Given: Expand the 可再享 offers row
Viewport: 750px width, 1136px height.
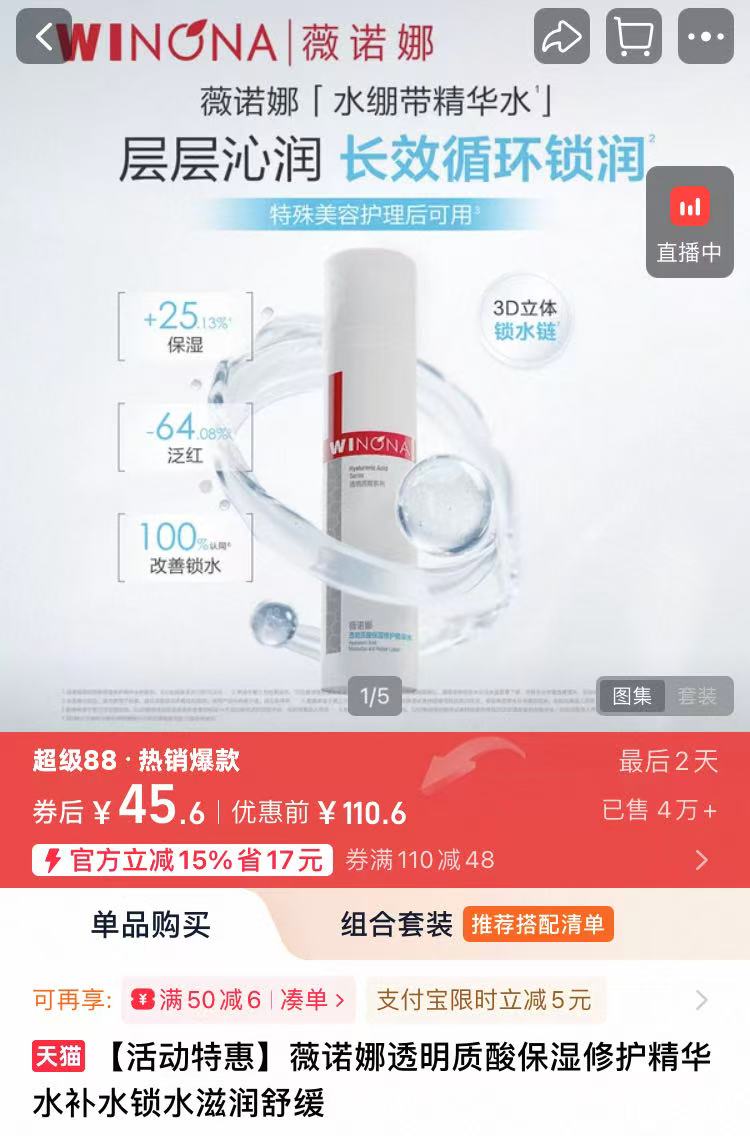Looking at the screenshot, I should click(x=702, y=999).
